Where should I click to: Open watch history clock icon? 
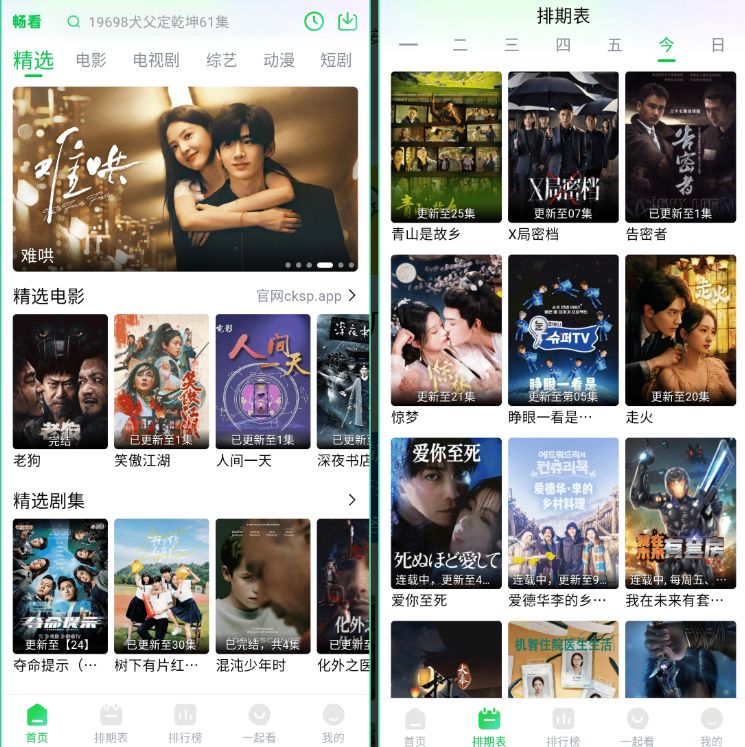coord(314,21)
